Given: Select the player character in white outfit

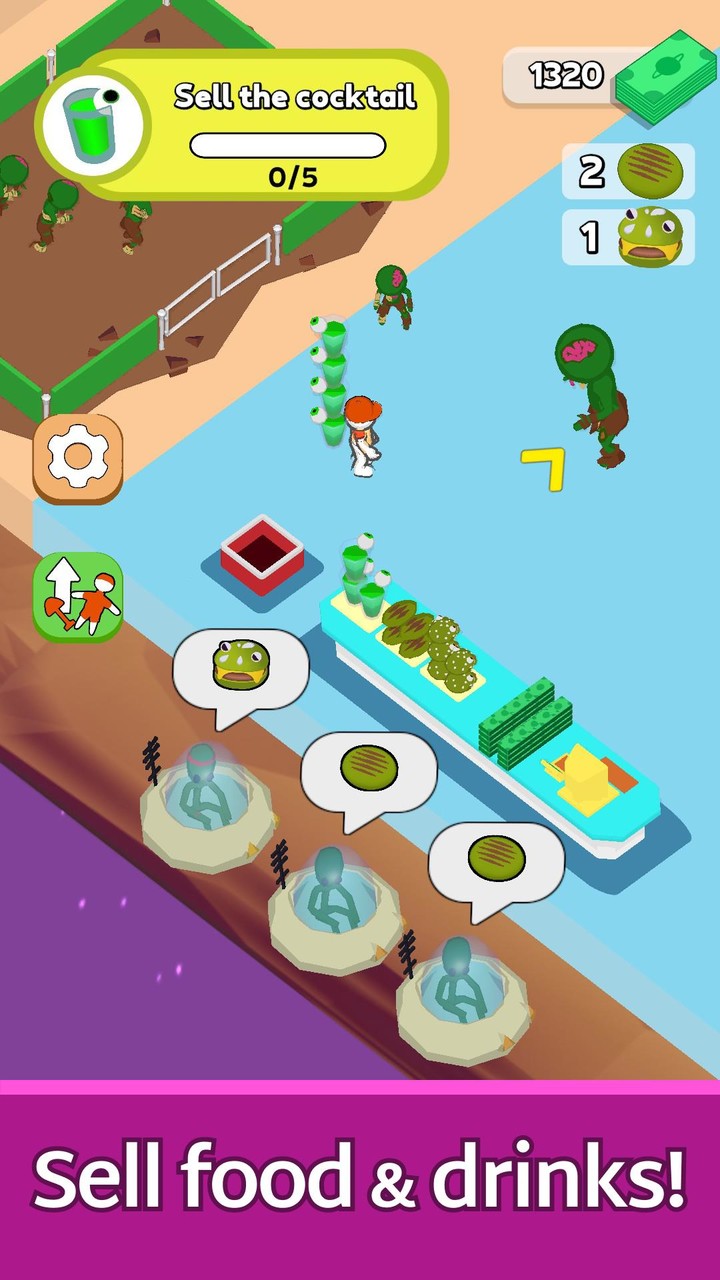Looking at the screenshot, I should coord(363,440).
